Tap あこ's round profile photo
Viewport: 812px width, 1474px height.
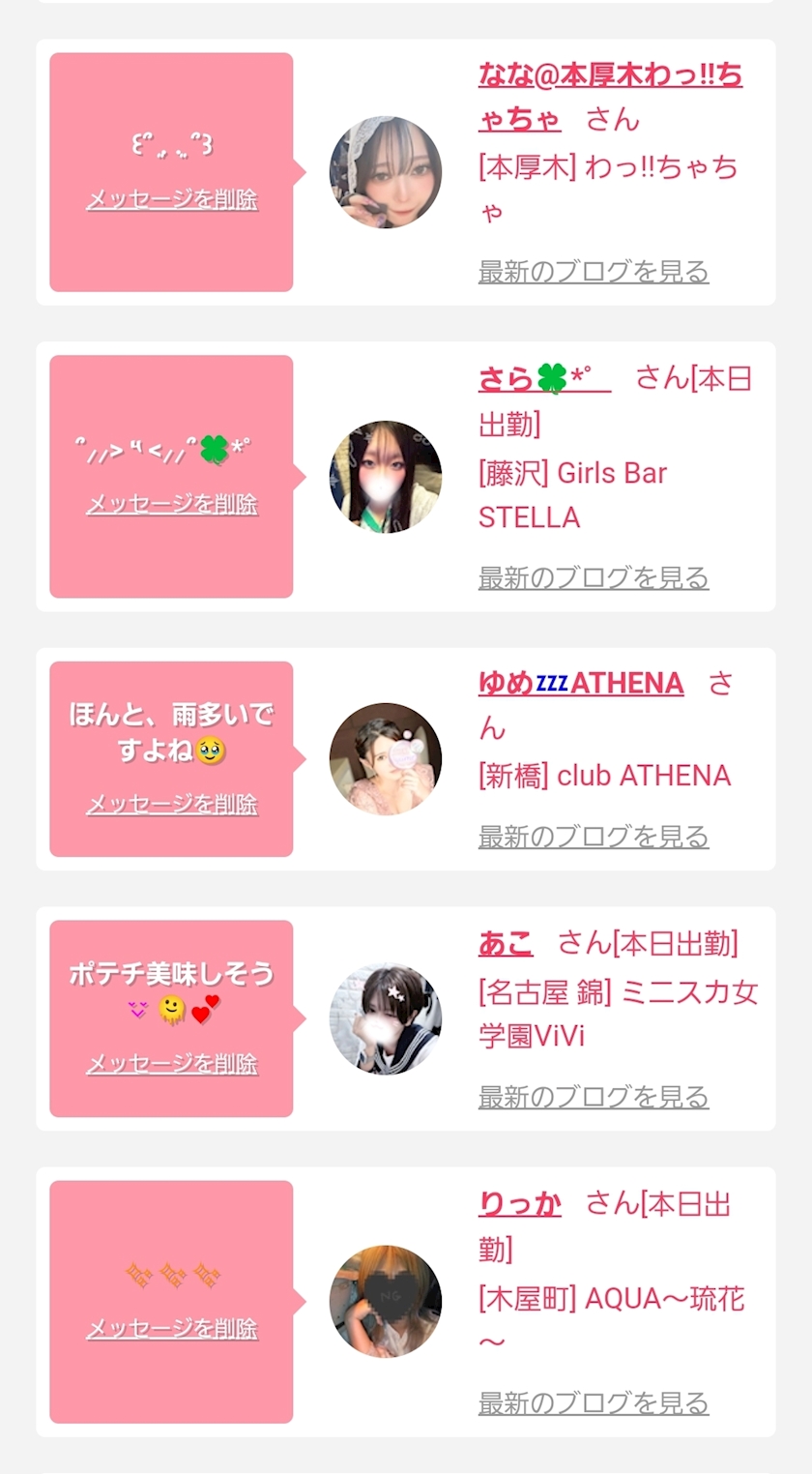(x=385, y=1018)
